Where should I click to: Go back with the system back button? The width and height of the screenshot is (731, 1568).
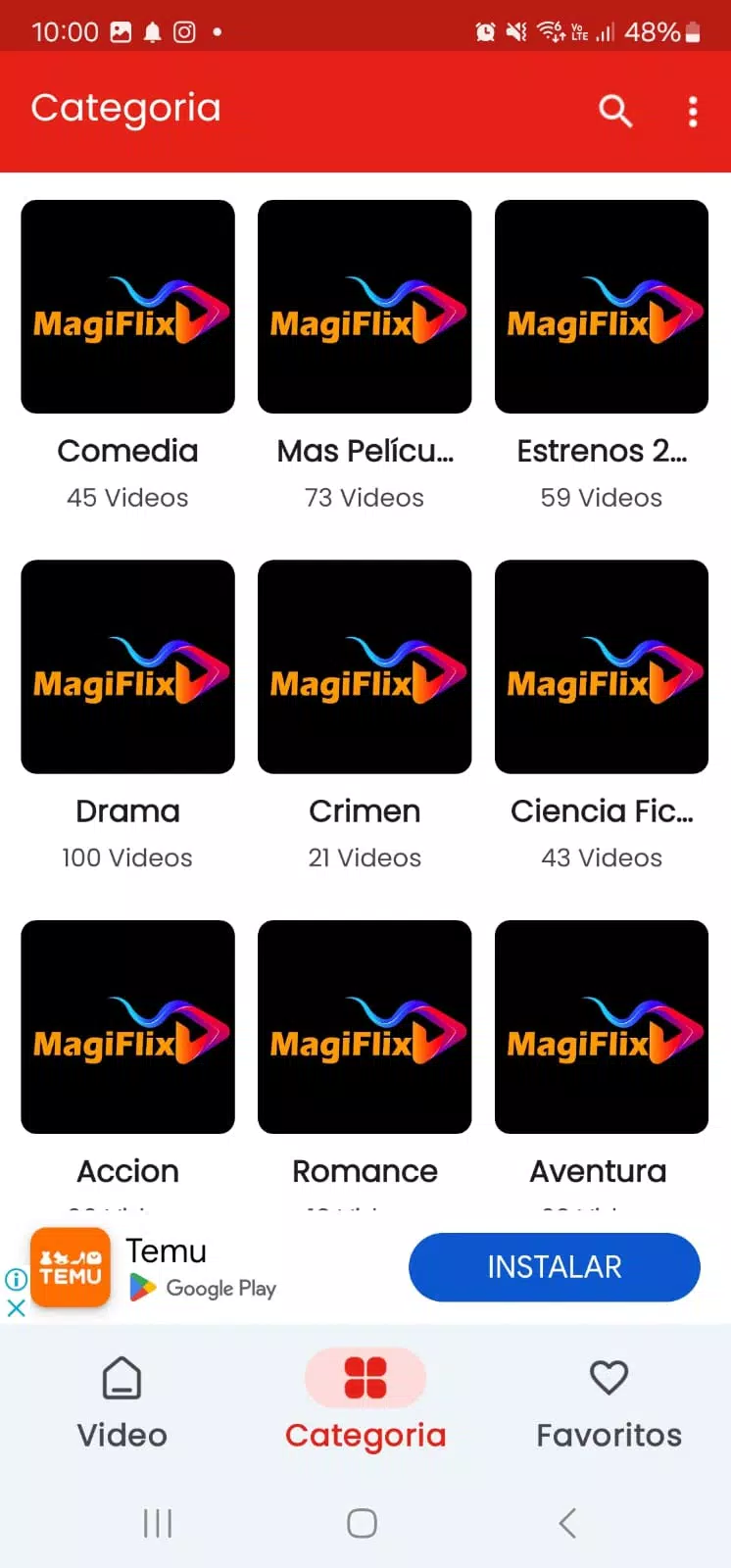[567, 1523]
